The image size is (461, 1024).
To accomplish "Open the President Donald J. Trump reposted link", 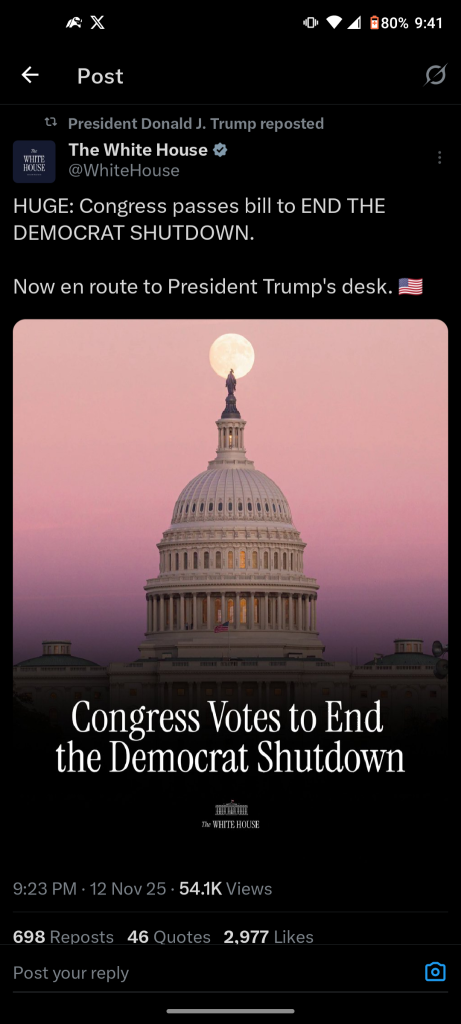I will pyautogui.click(x=196, y=123).
